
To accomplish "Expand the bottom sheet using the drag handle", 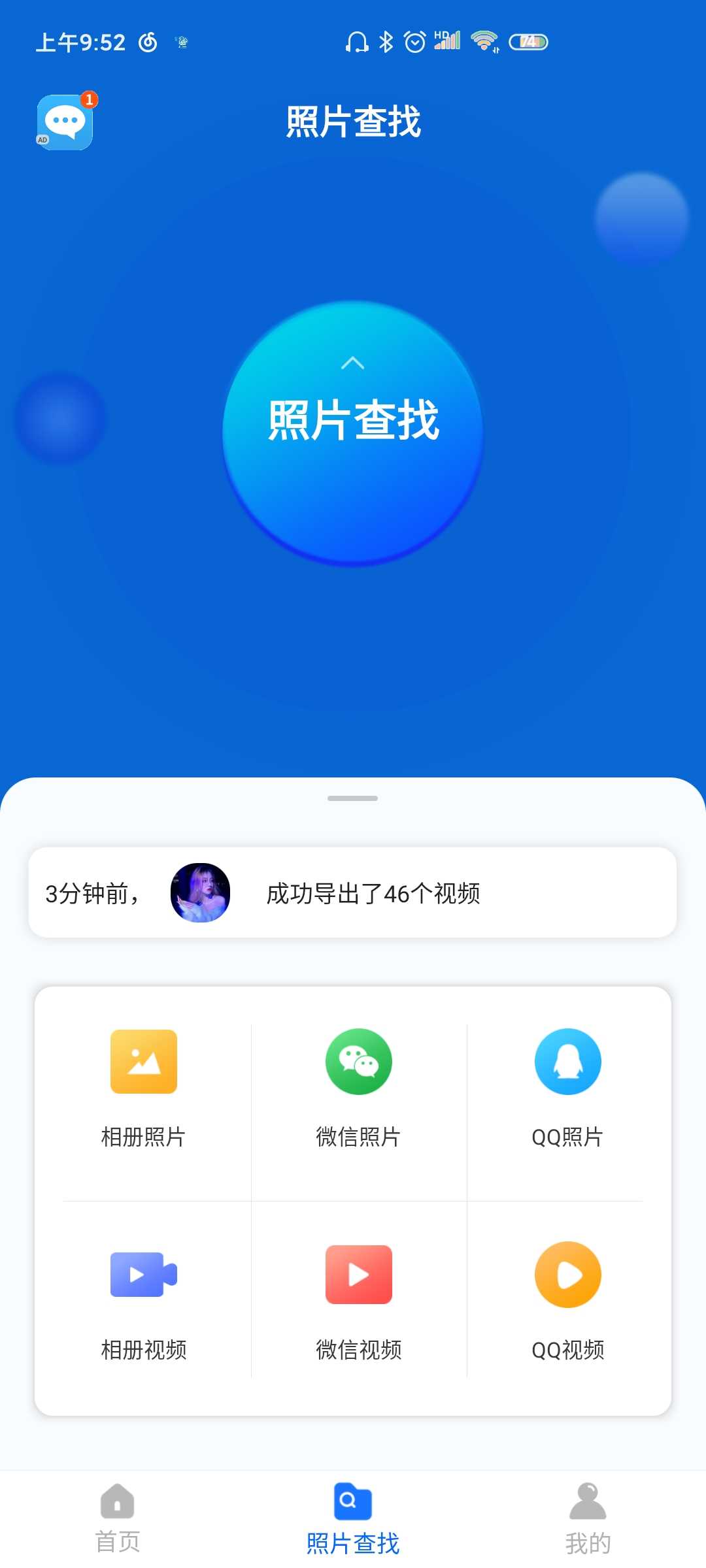I will [353, 798].
